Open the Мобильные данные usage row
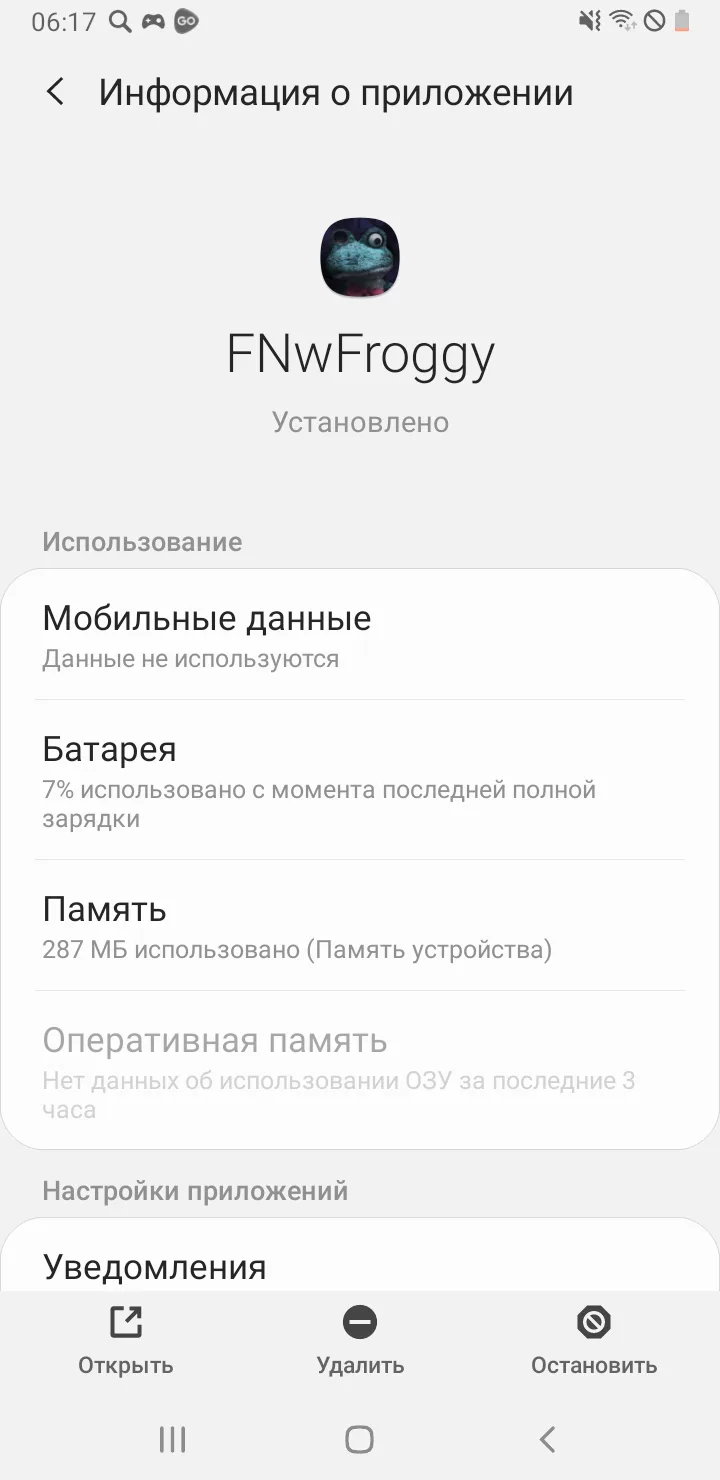The image size is (720, 1480). pyautogui.click(x=360, y=635)
